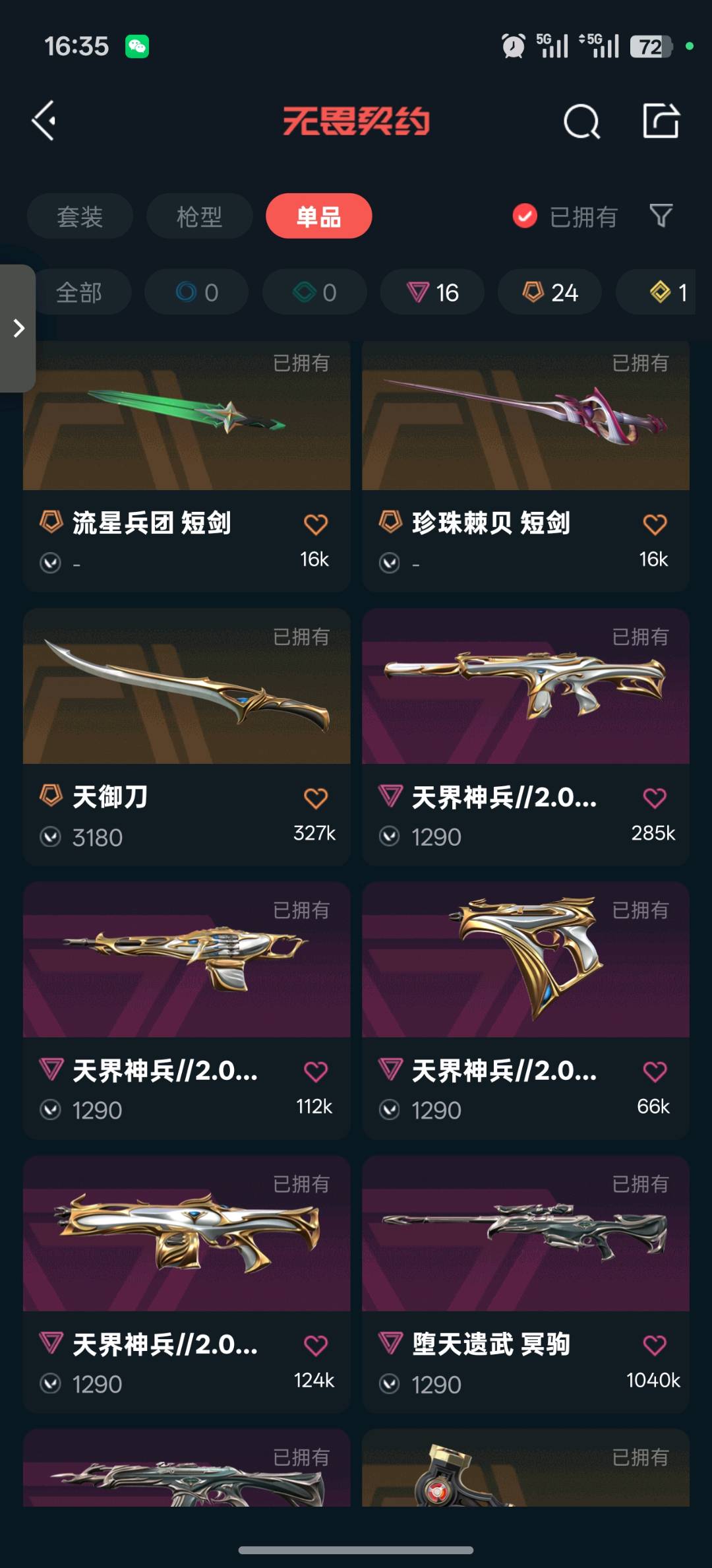Open the 天御刀 card
The image size is (712, 1568).
[x=187, y=737]
